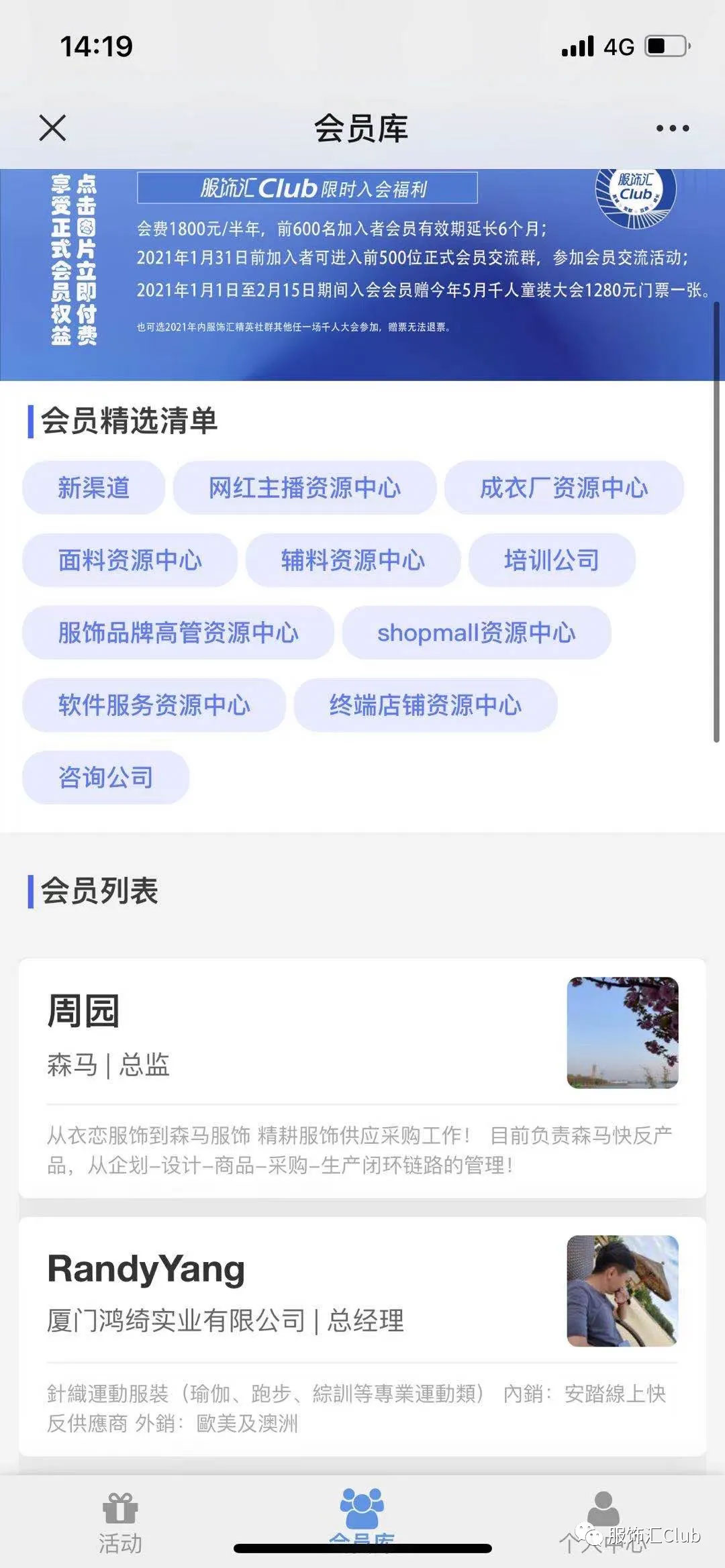
Task: Open 软件服务资源中心 category
Action: tap(154, 705)
